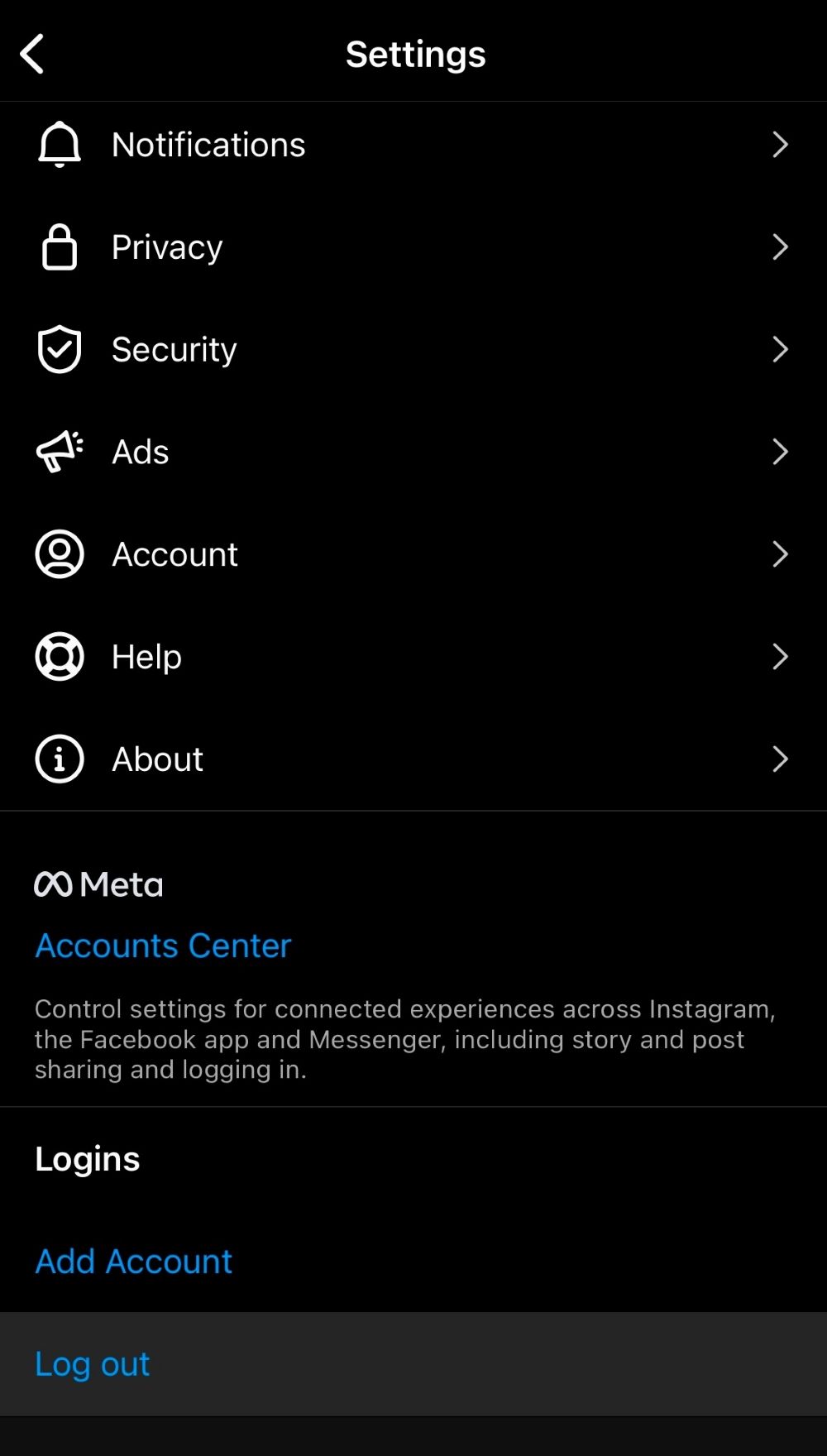Image resolution: width=827 pixels, height=1456 pixels.
Task: Log out of the account
Action: [x=413, y=1364]
